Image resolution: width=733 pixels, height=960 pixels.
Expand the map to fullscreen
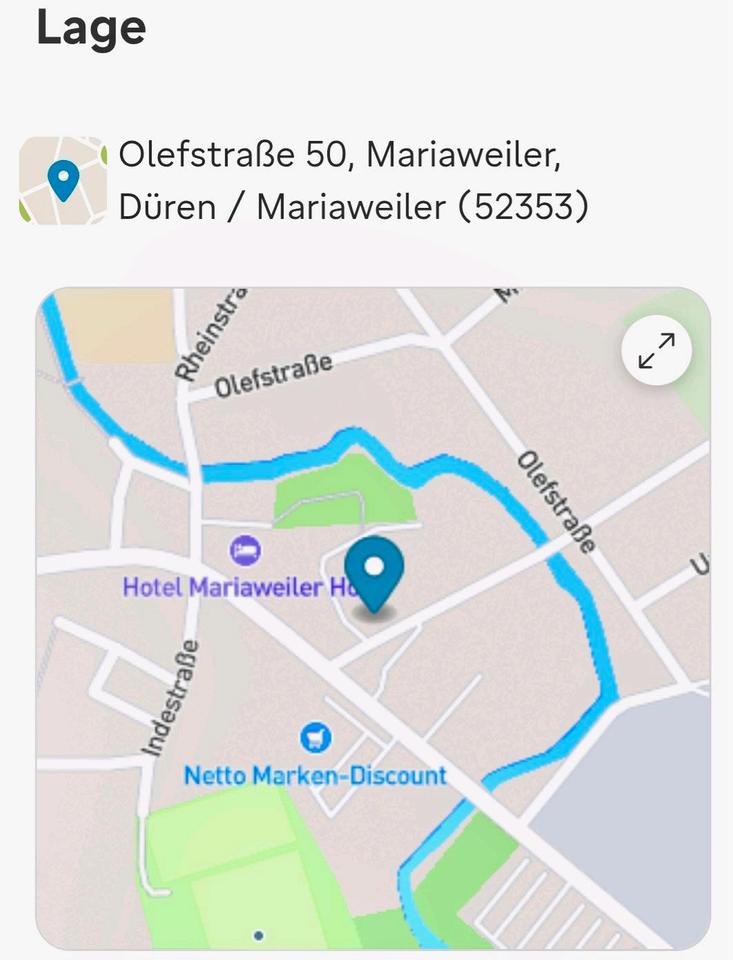656,351
